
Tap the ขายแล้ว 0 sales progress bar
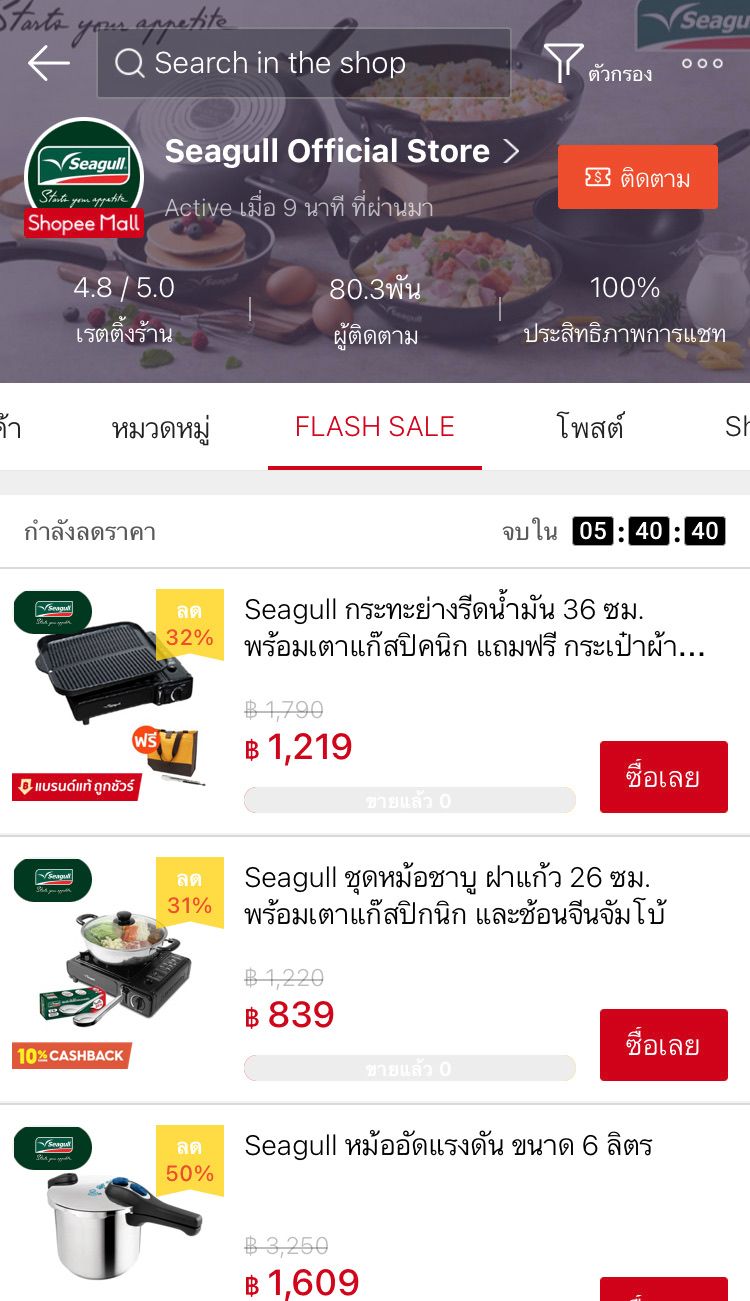pyautogui.click(x=409, y=800)
